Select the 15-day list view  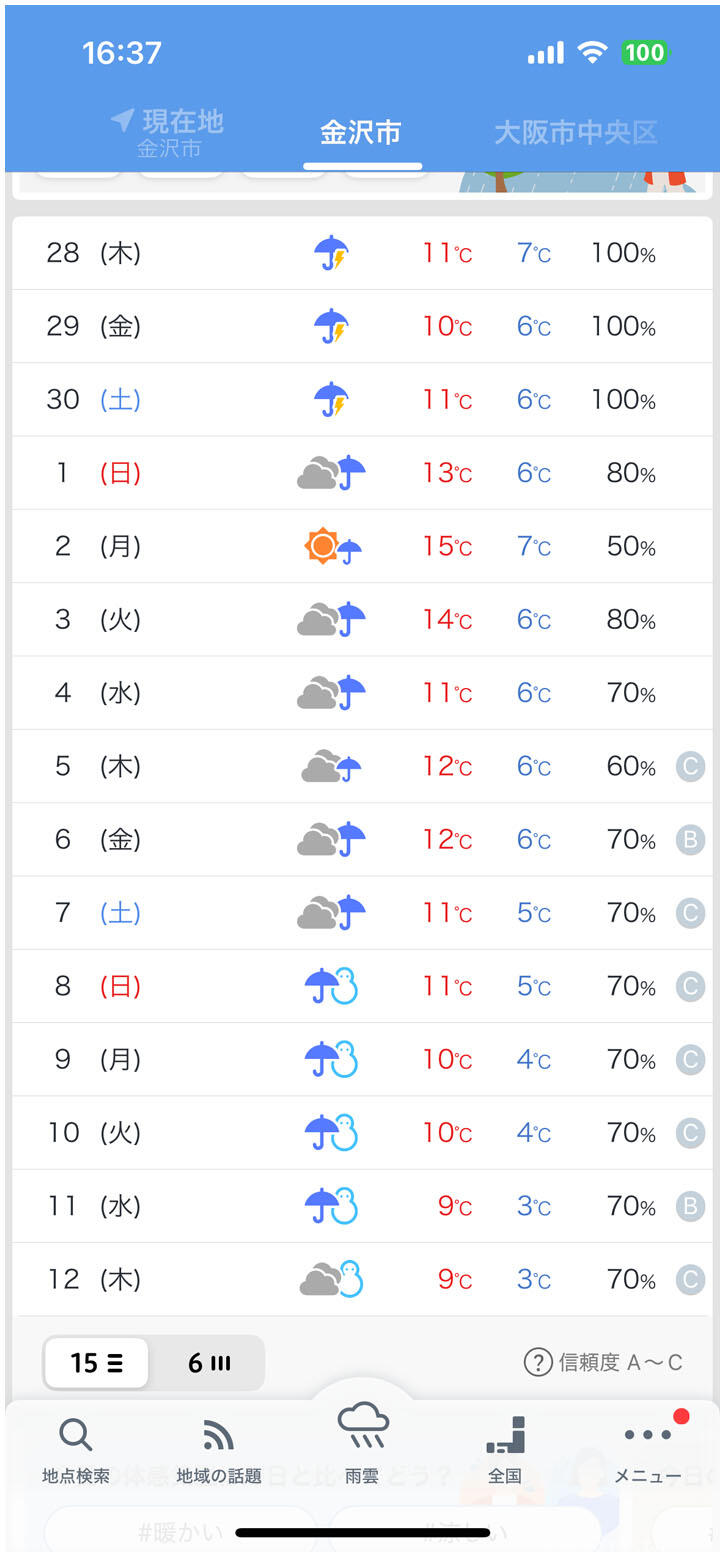[97, 1363]
